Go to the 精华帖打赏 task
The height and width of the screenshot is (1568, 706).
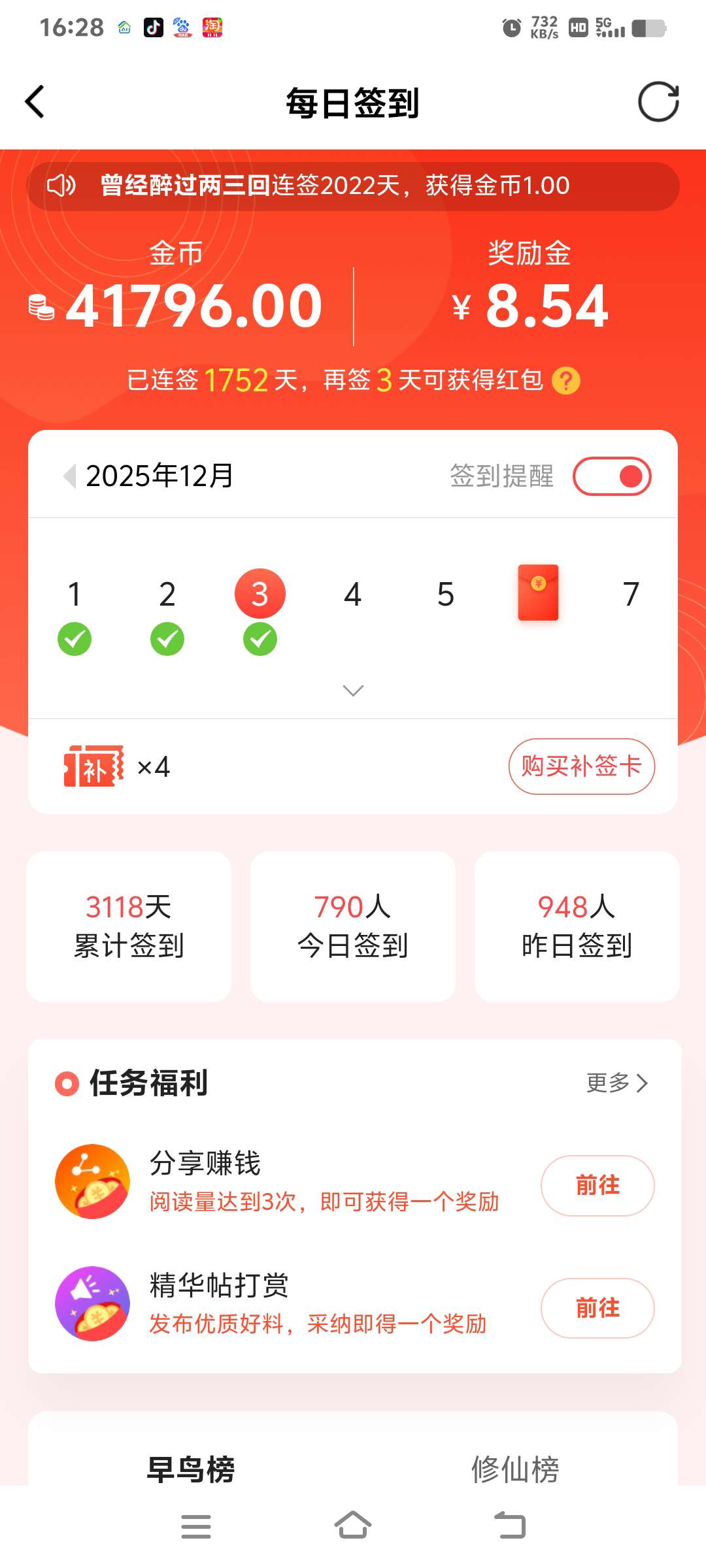pos(597,1308)
